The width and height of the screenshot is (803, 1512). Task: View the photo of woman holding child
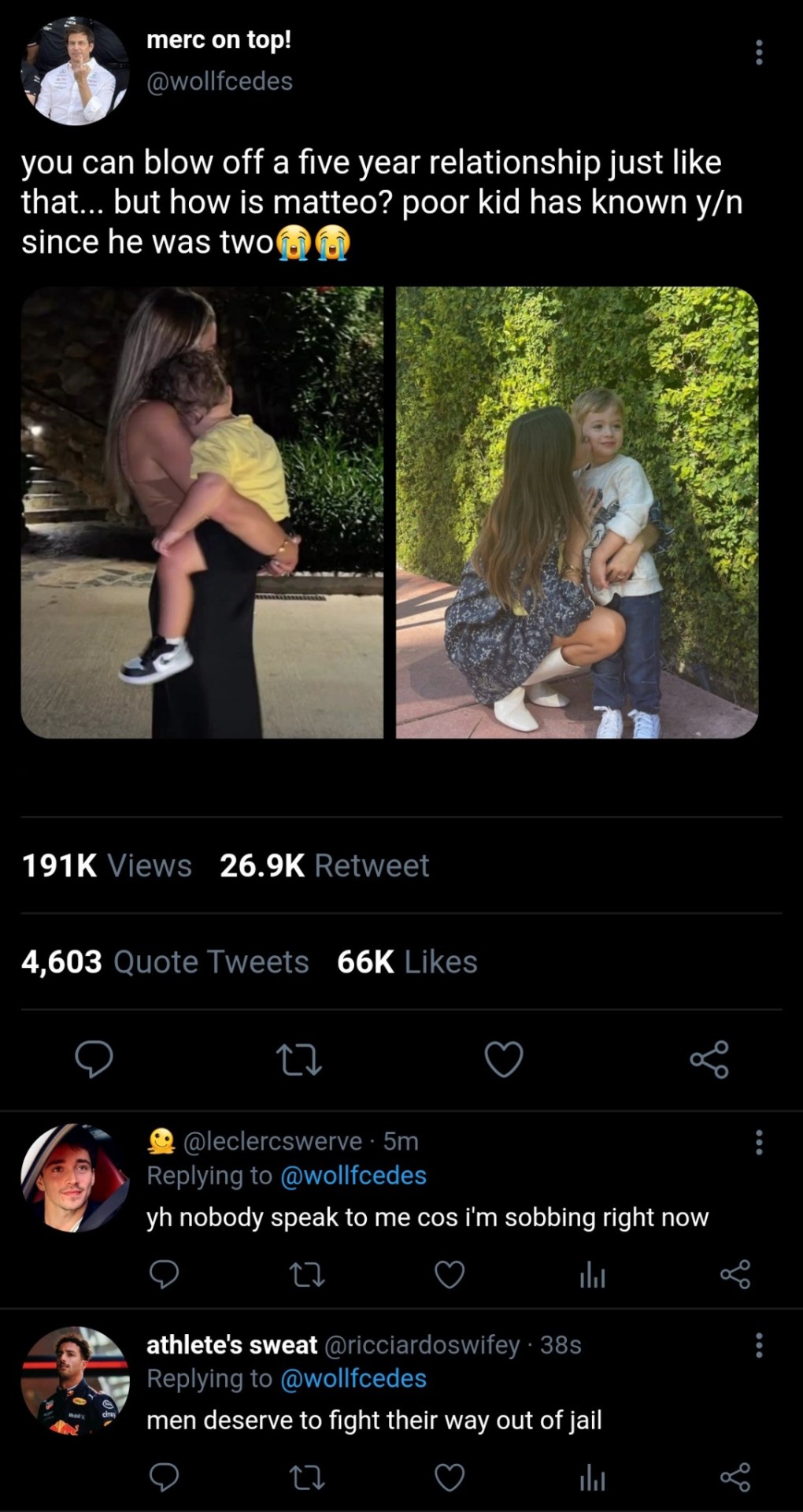[202, 512]
